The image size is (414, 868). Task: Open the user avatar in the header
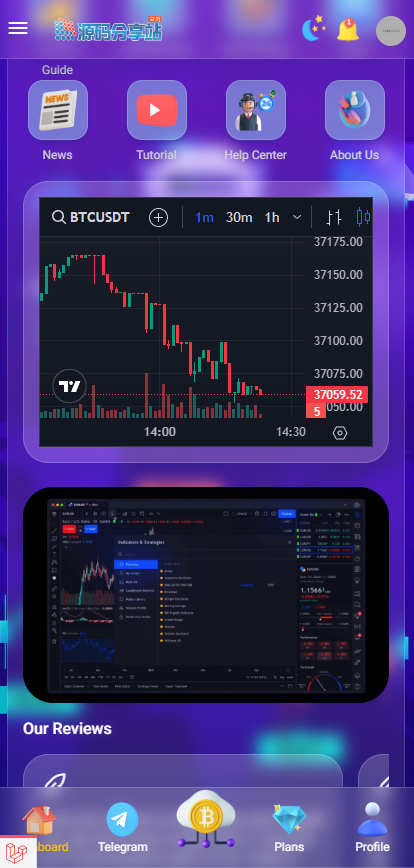point(391,30)
